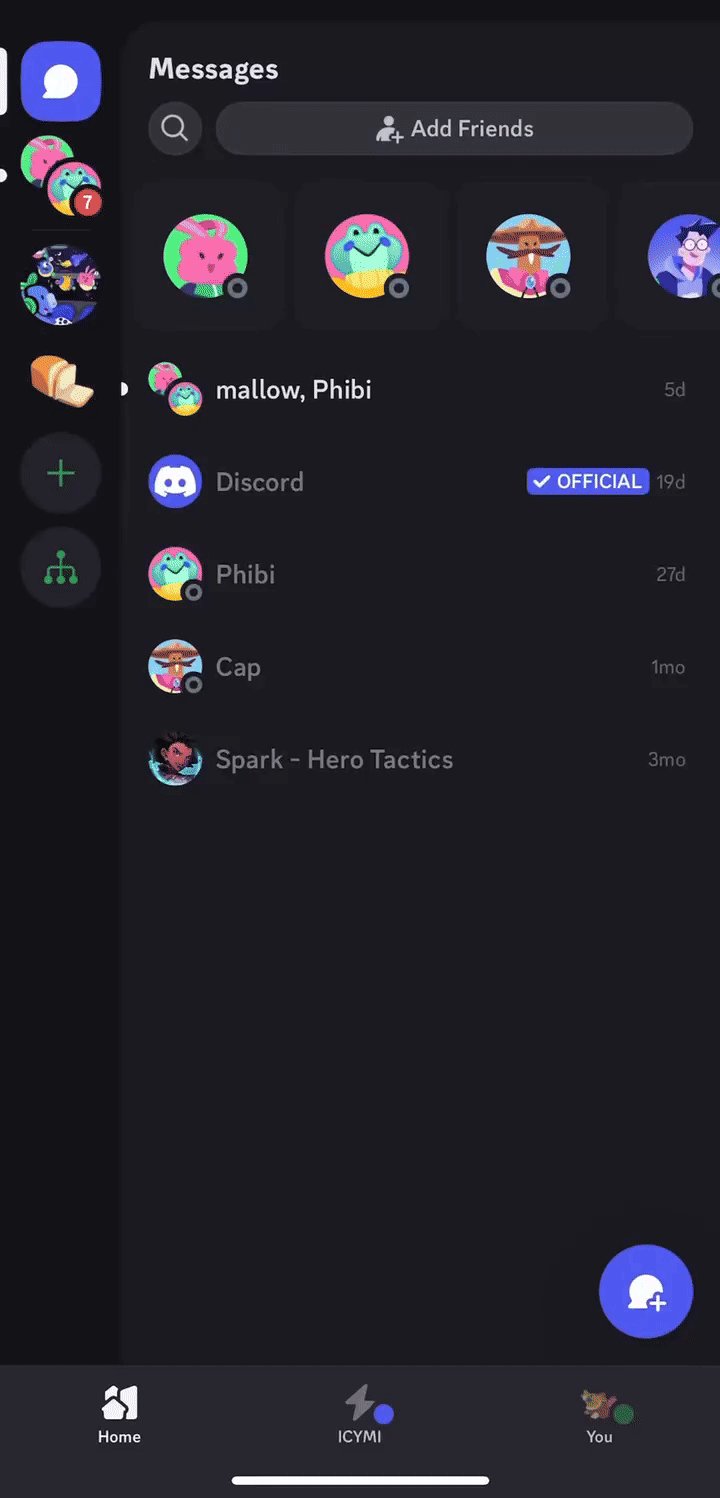Open the space-themed server icon
The image size is (720, 1498).
tap(61, 286)
